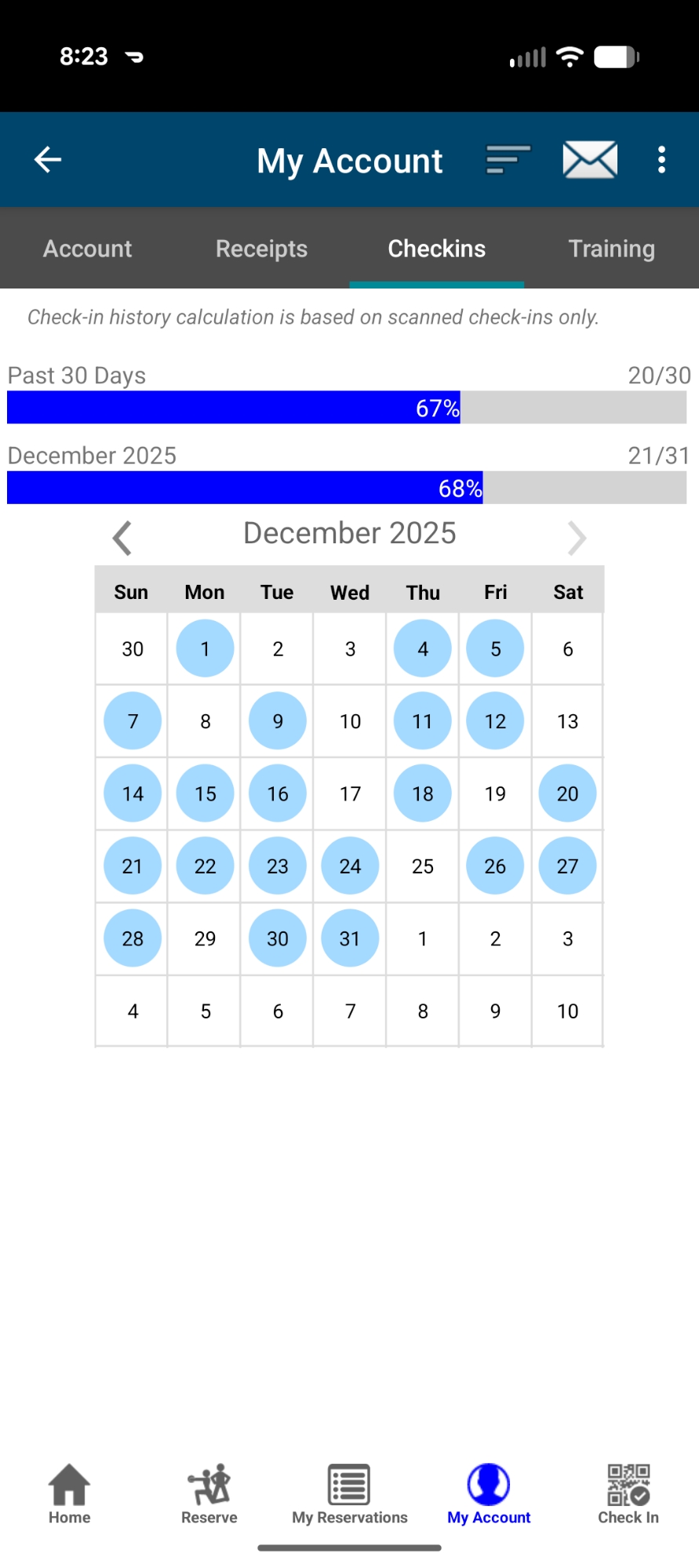Switch to the Receipts tab
This screenshot has width=699, height=1568.
261,249
